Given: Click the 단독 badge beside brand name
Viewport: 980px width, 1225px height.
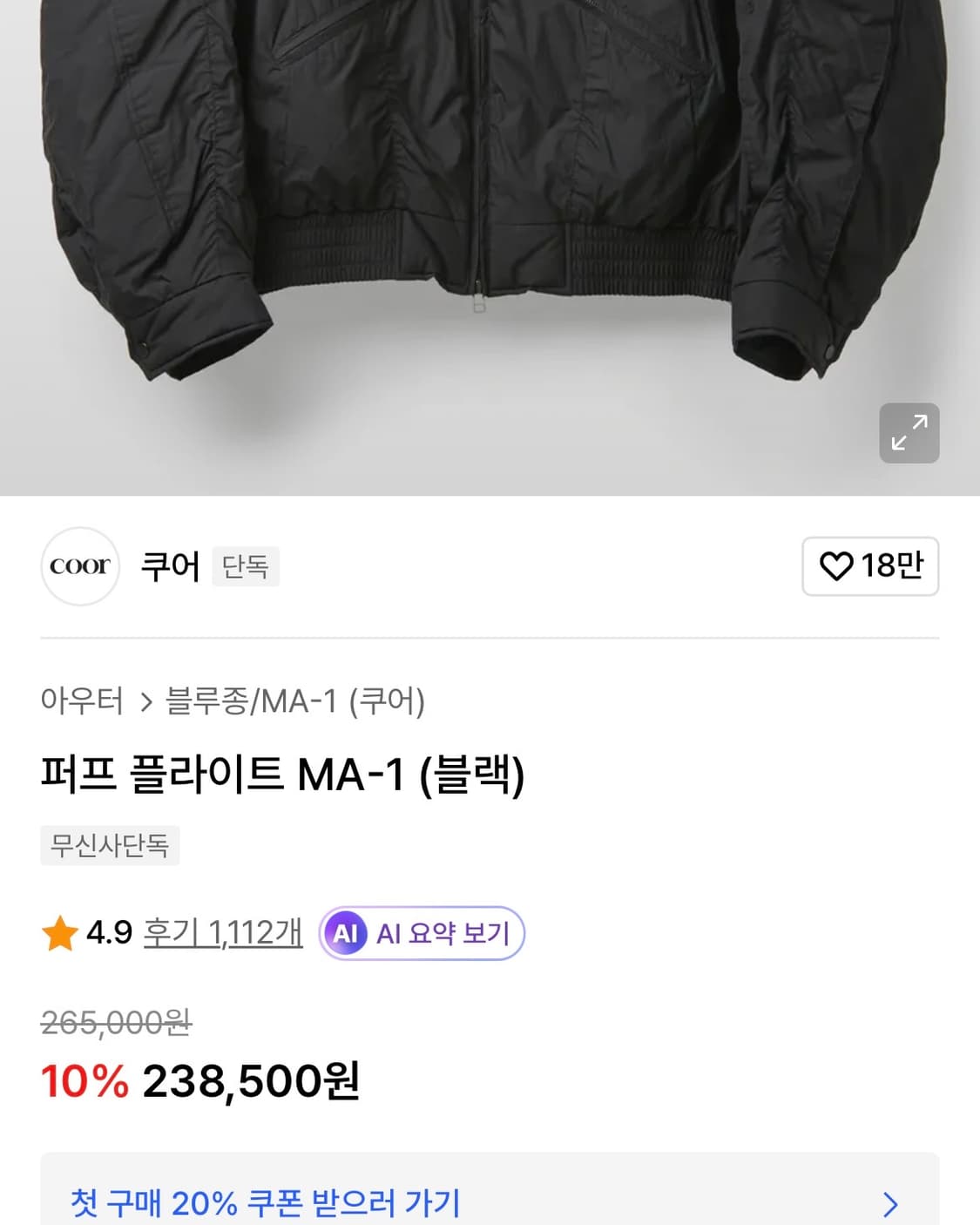Looking at the screenshot, I should click(x=247, y=566).
